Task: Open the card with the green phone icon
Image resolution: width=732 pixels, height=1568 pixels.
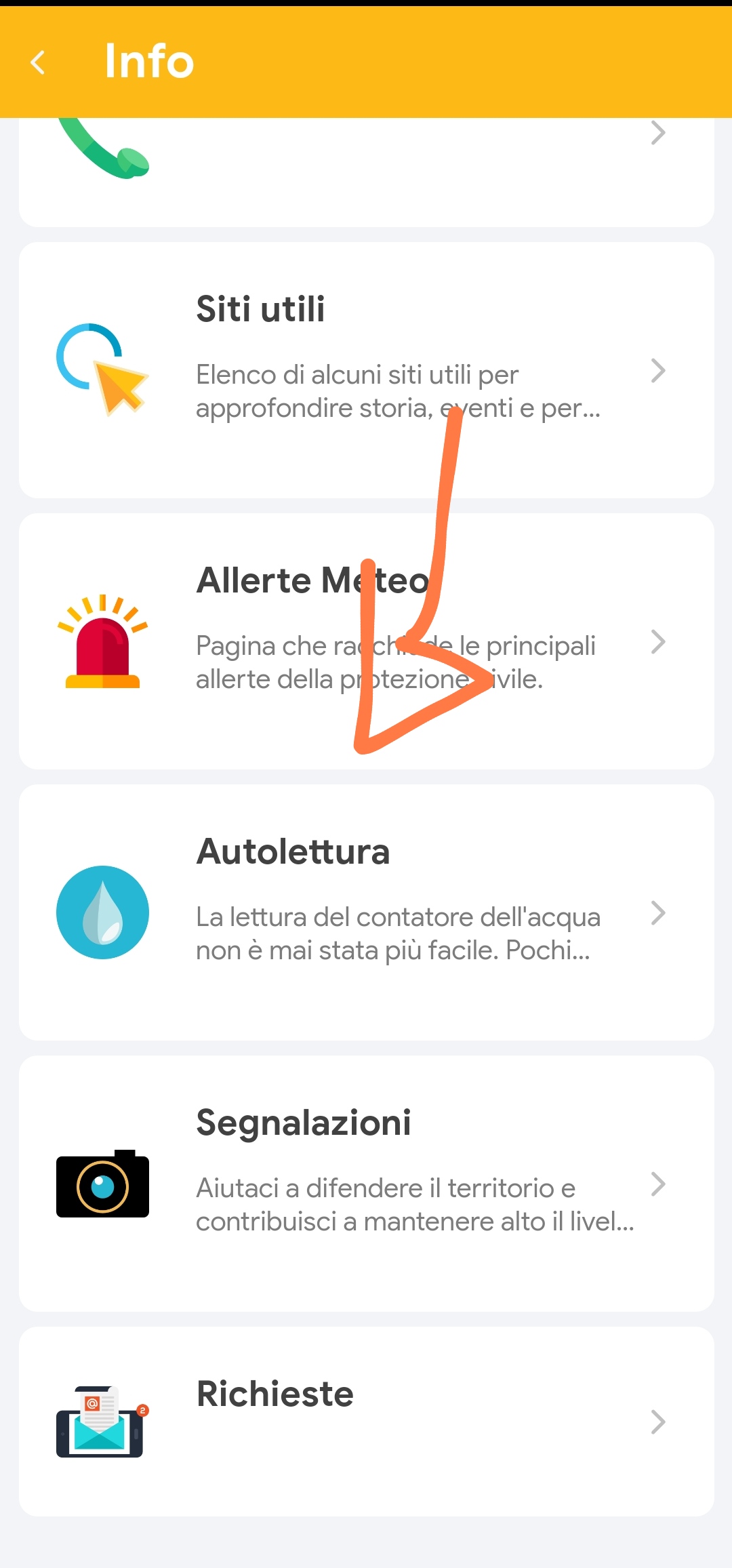Action: pos(366,173)
